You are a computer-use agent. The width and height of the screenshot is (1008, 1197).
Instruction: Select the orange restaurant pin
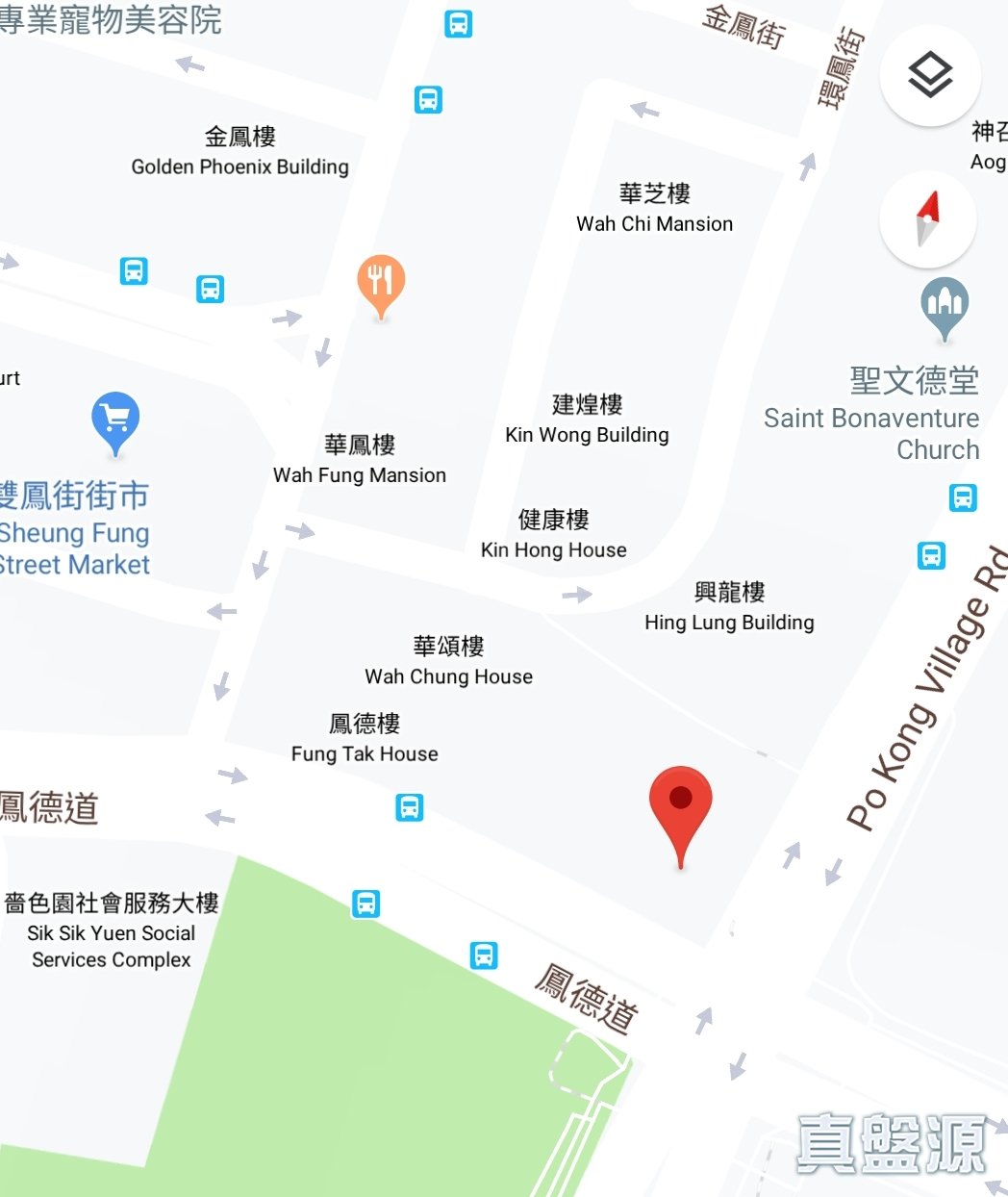tap(381, 282)
